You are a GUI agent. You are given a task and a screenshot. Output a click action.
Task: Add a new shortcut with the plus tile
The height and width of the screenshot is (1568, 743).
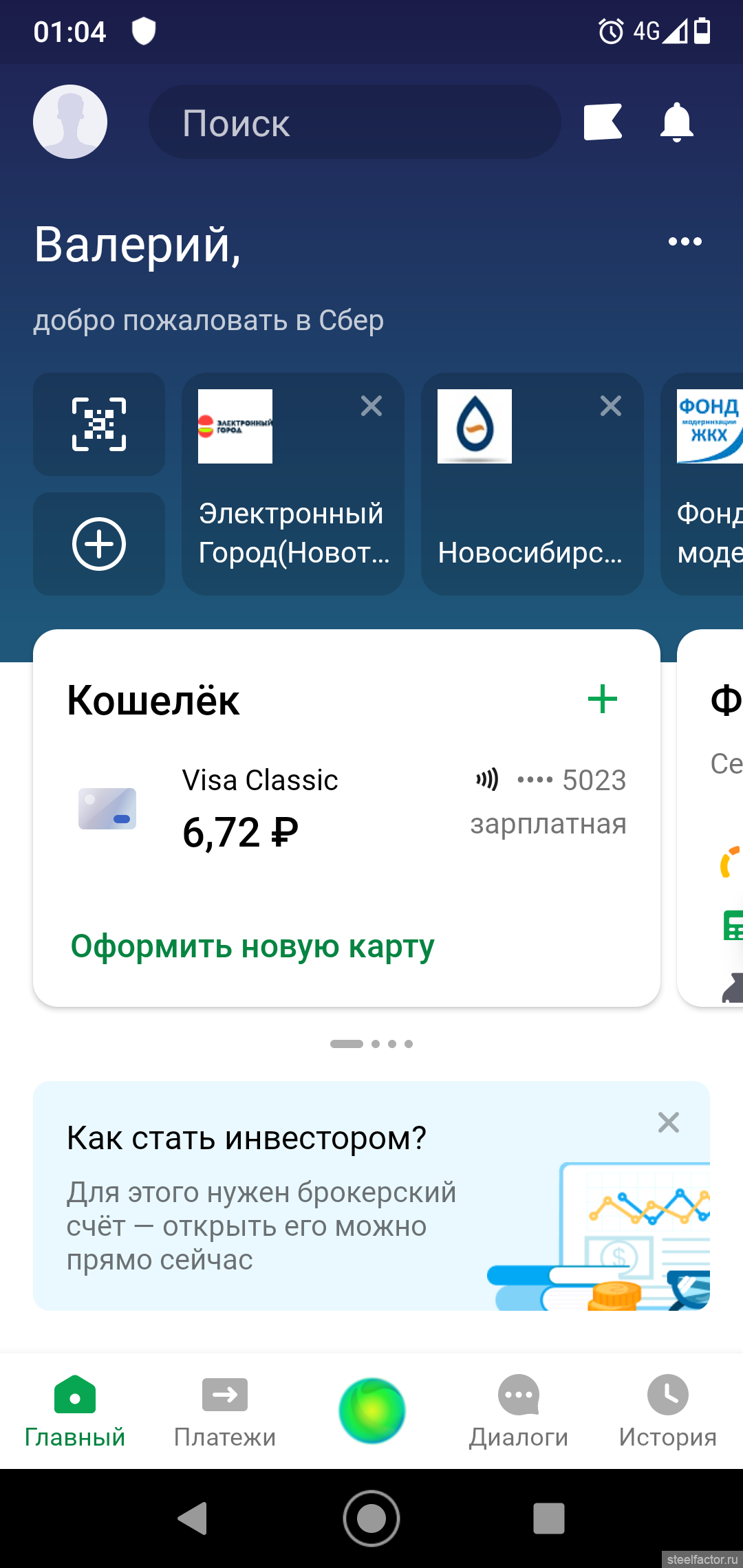[x=99, y=544]
